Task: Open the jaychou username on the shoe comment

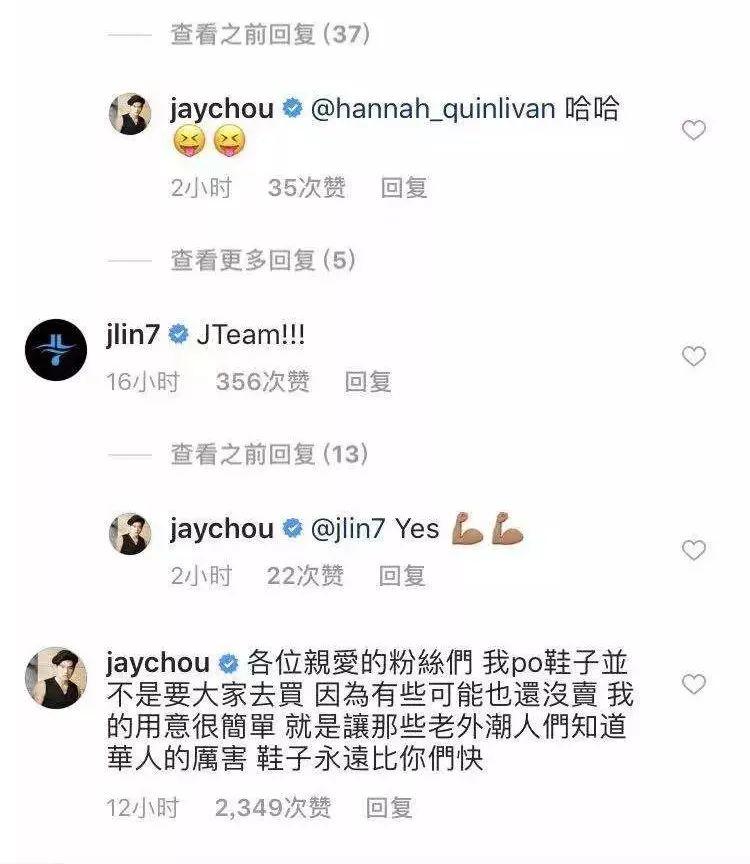Action: (x=156, y=663)
